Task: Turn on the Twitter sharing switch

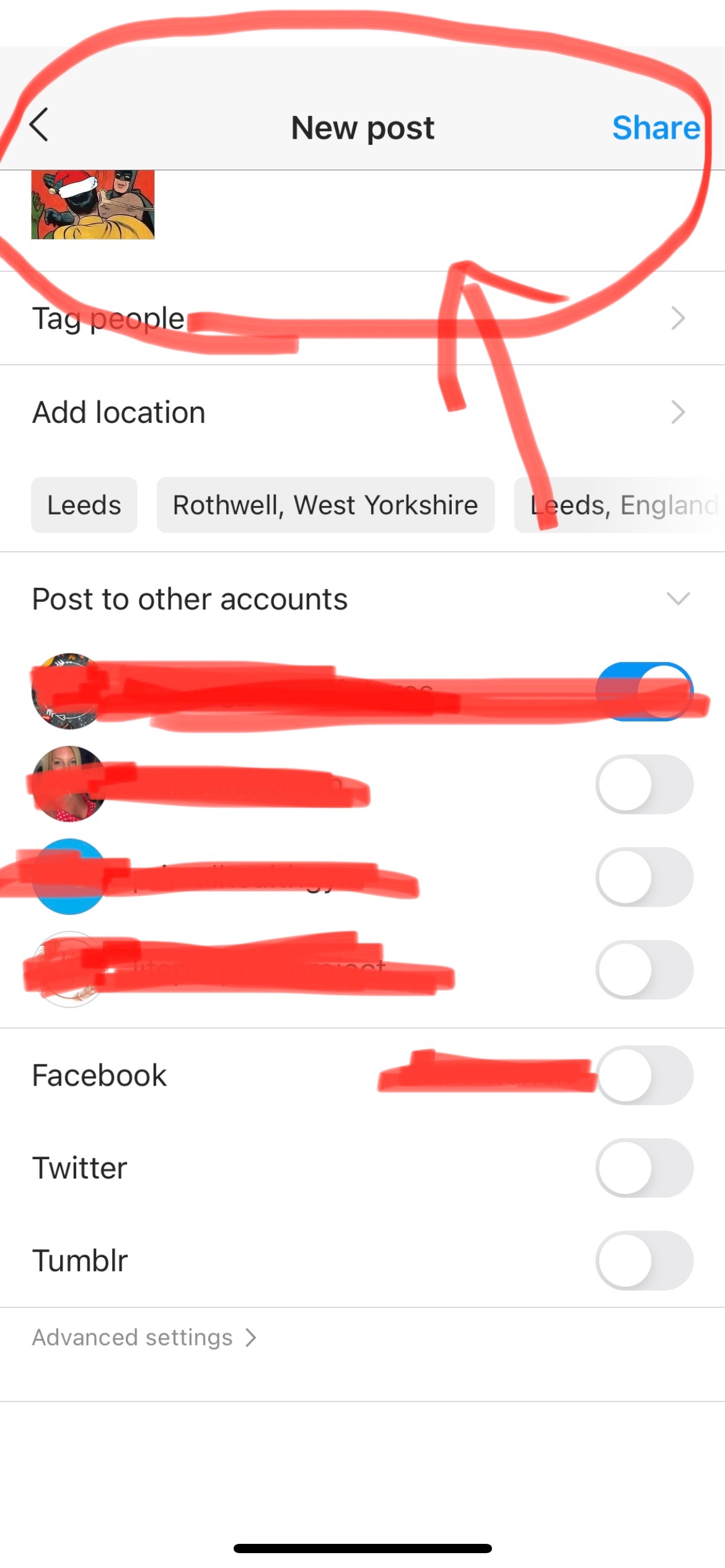Action: (x=644, y=1168)
